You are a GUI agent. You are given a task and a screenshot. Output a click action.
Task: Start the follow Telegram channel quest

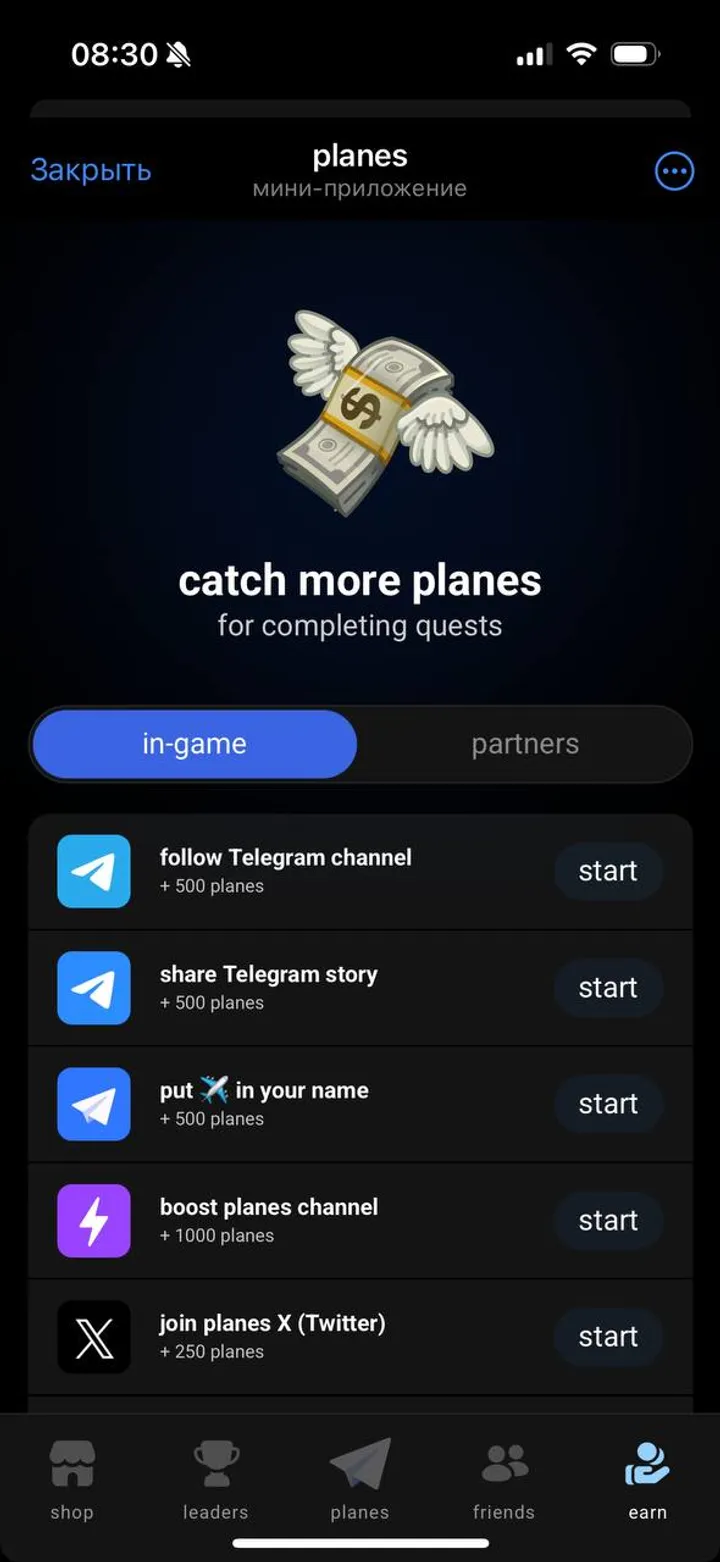tap(607, 871)
